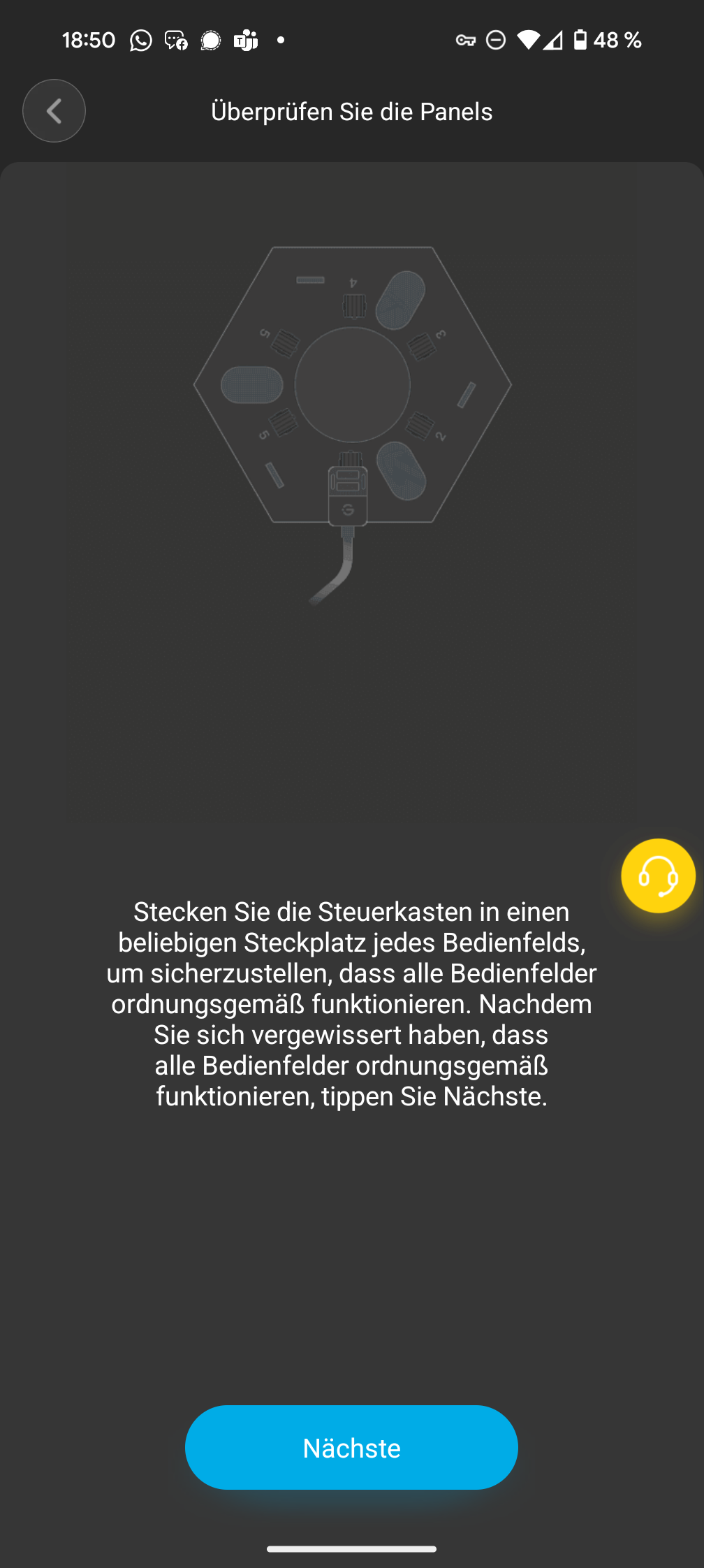Tap the Nächste button to continue
The height and width of the screenshot is (1568, 704).
(351, 1447)
